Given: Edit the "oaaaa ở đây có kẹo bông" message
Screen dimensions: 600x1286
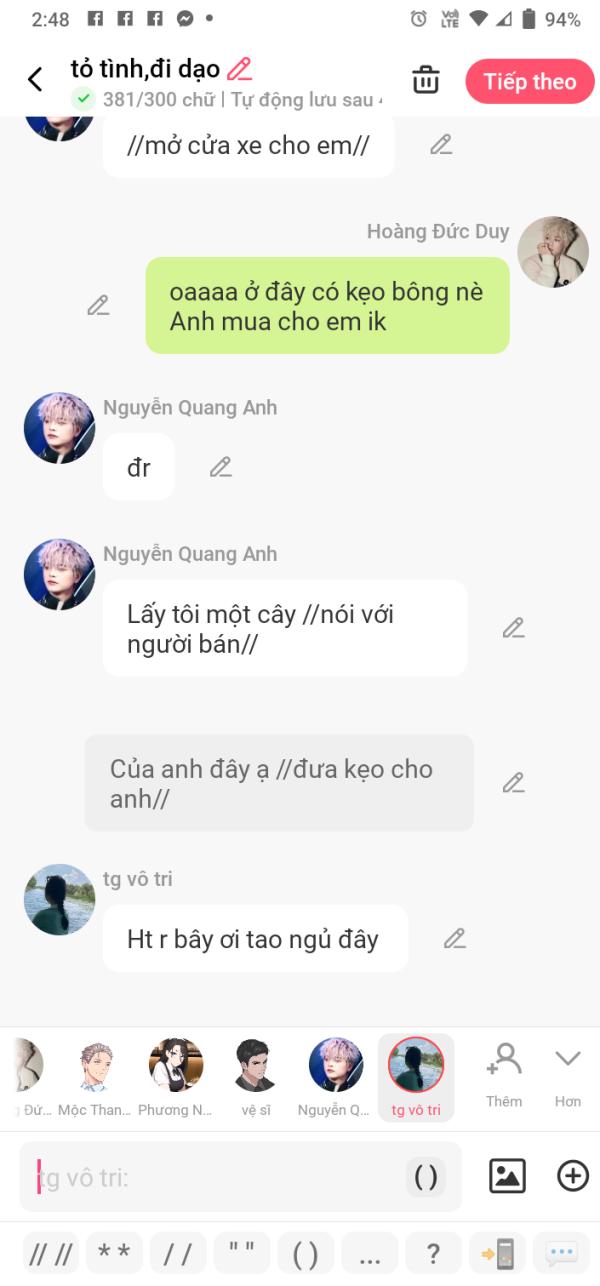Looking at the screenshot, I should (x=98, y=305).
